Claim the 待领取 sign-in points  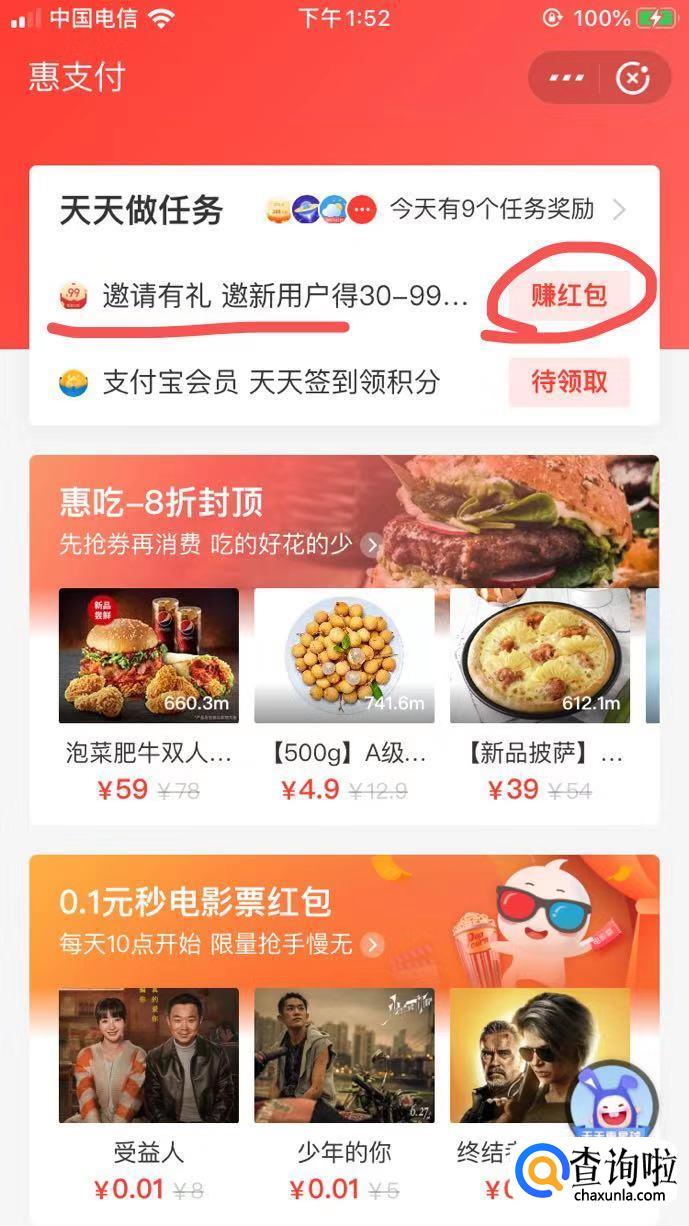tap(569, 382)
